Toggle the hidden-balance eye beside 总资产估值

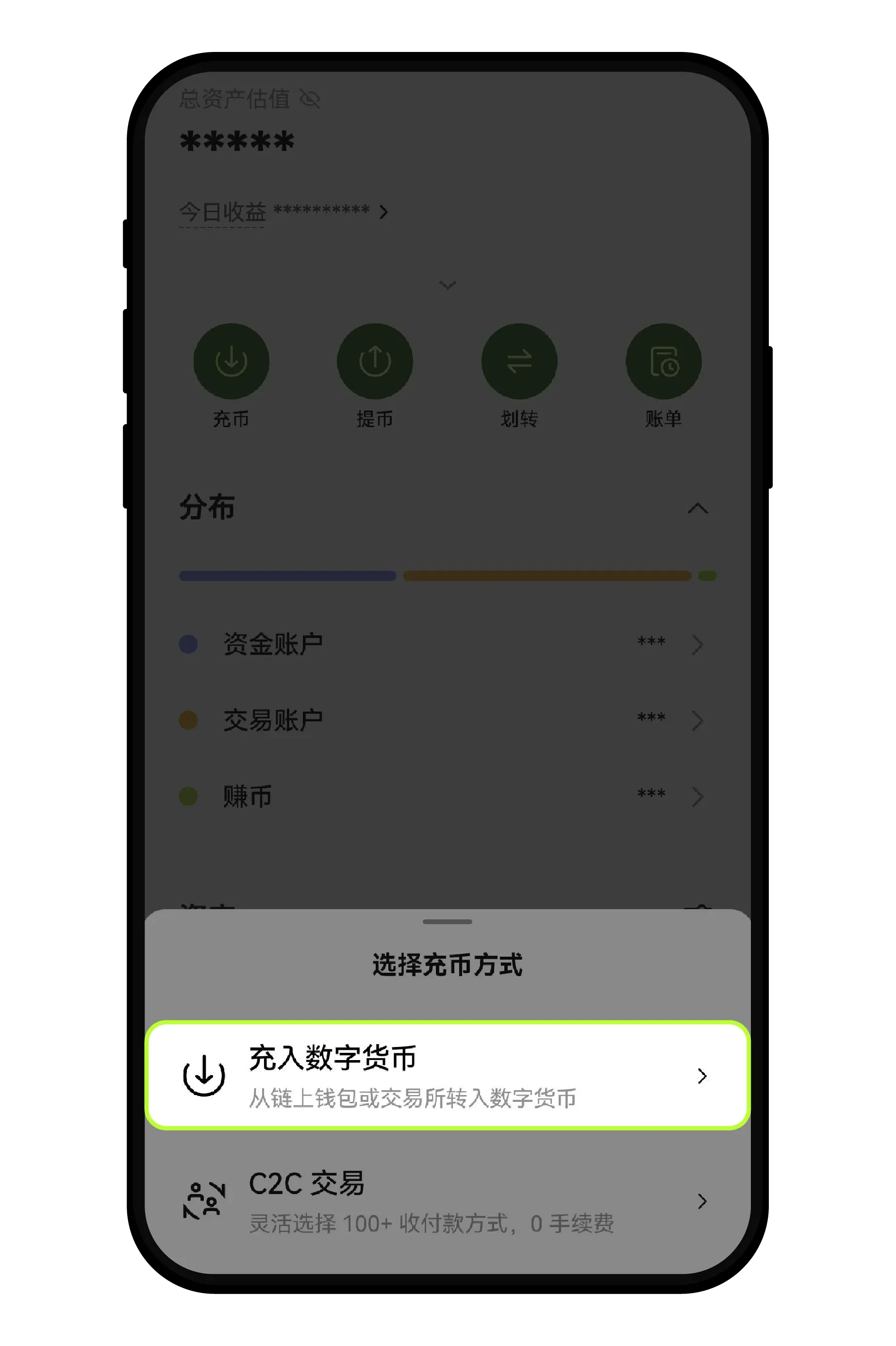coord(309,99)
